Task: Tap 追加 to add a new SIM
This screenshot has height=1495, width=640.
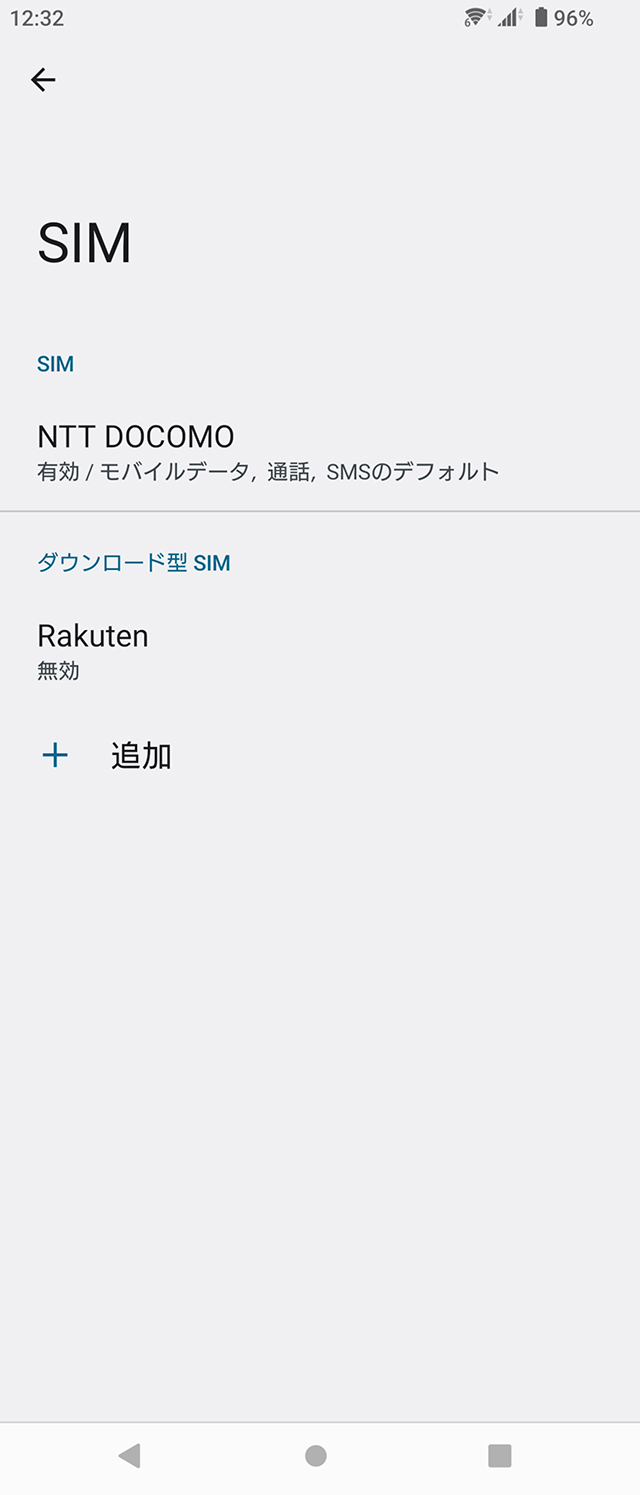Action: pos(140,756)
